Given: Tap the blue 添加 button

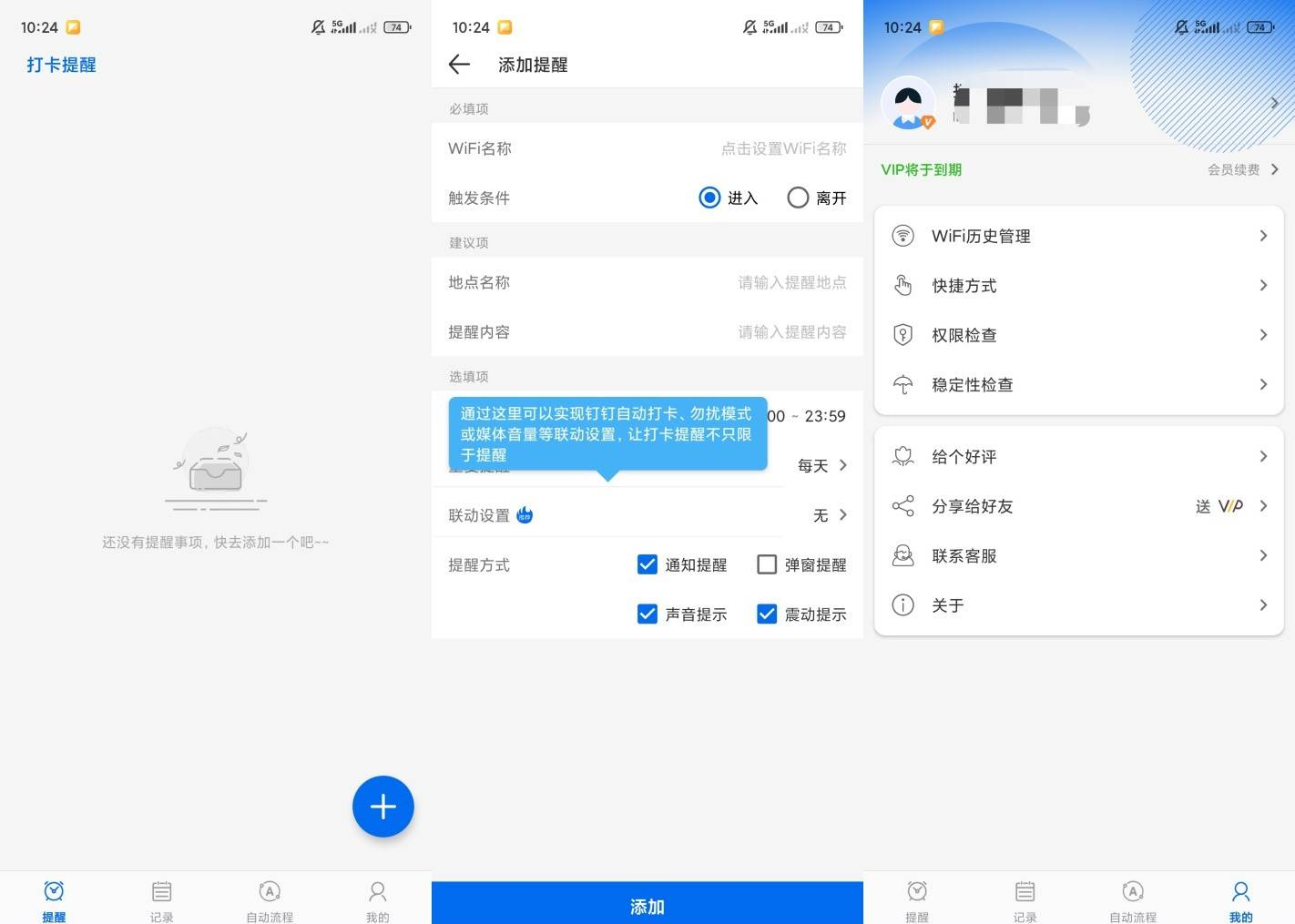Looking at the screenshot, I should [x=647, y=906].
